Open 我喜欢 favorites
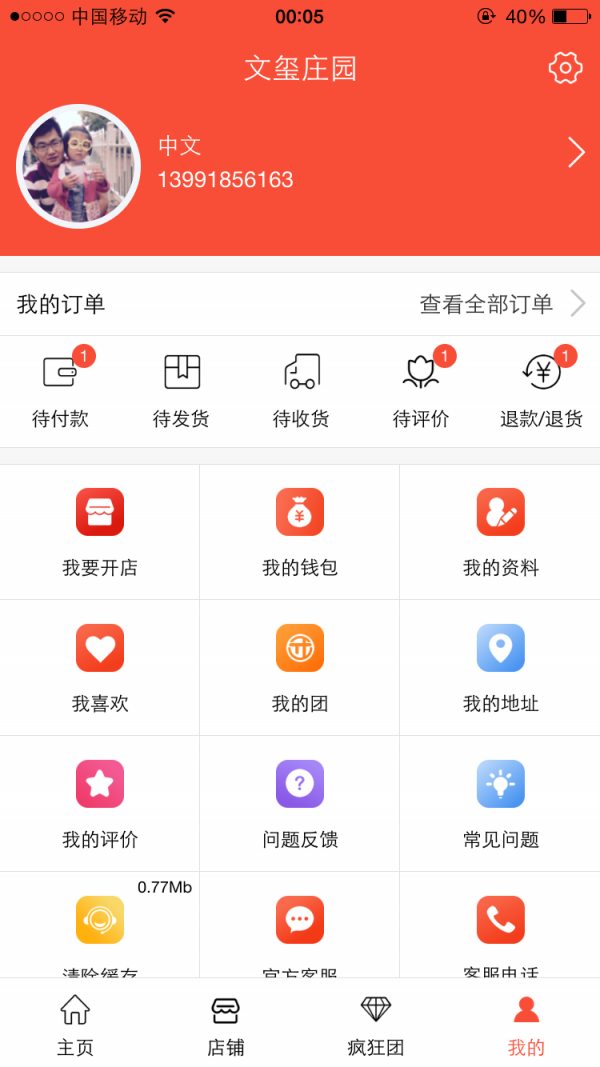The image size is (600, 1067). click(100, 667)
